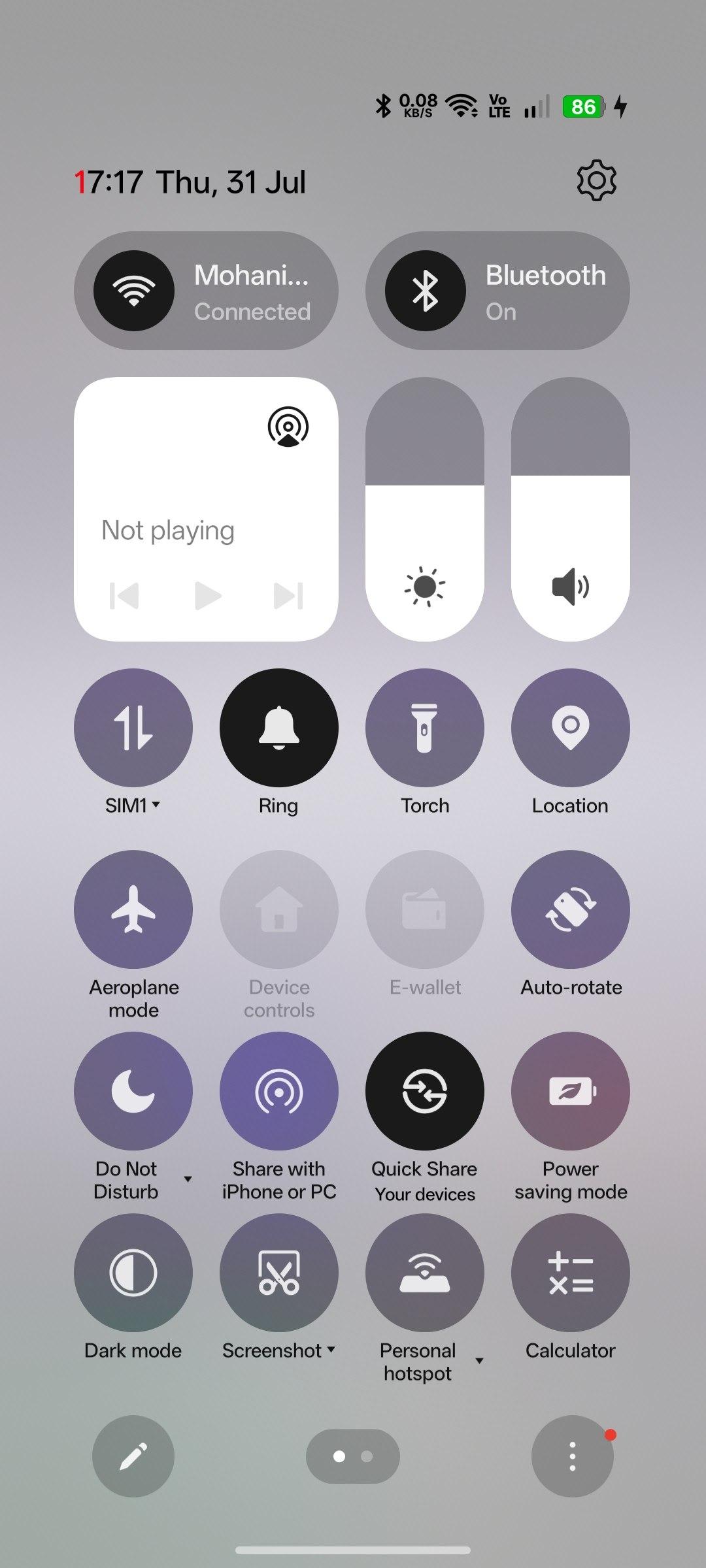Switch on Dark mode
Image resolution: width=706 pixels, height=1568 pixels.
click(x=133, y=1273)
